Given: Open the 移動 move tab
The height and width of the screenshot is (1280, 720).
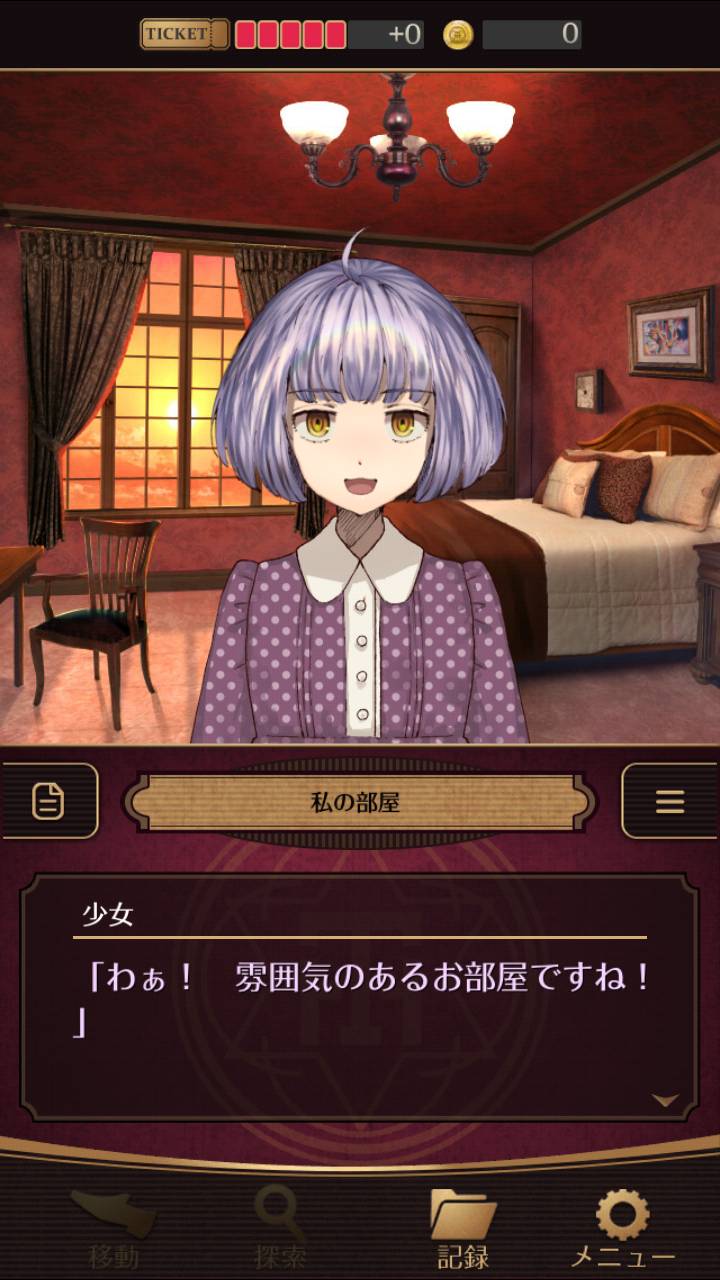Looking at the screenshot, I should (112, 1228).
